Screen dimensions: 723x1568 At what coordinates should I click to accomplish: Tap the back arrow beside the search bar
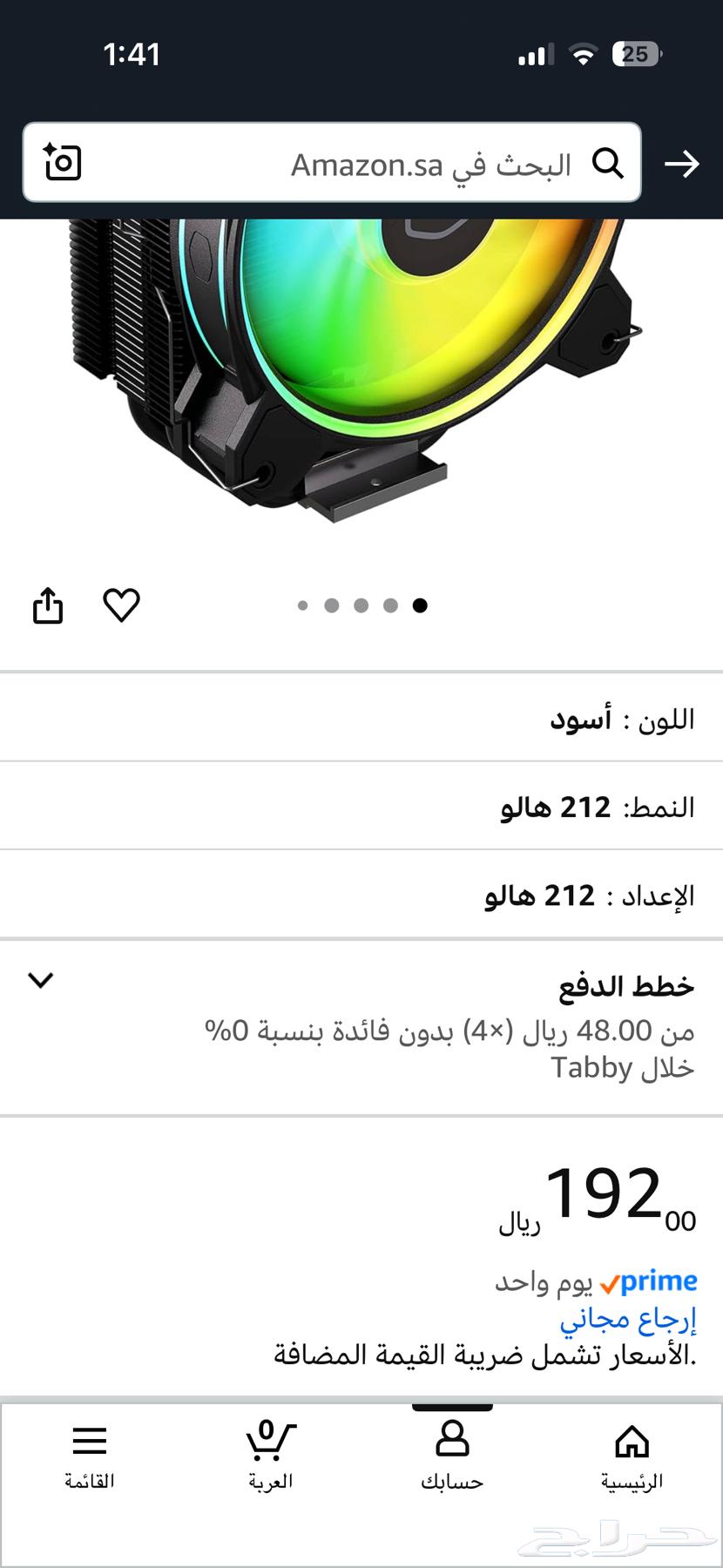(684, 162)
